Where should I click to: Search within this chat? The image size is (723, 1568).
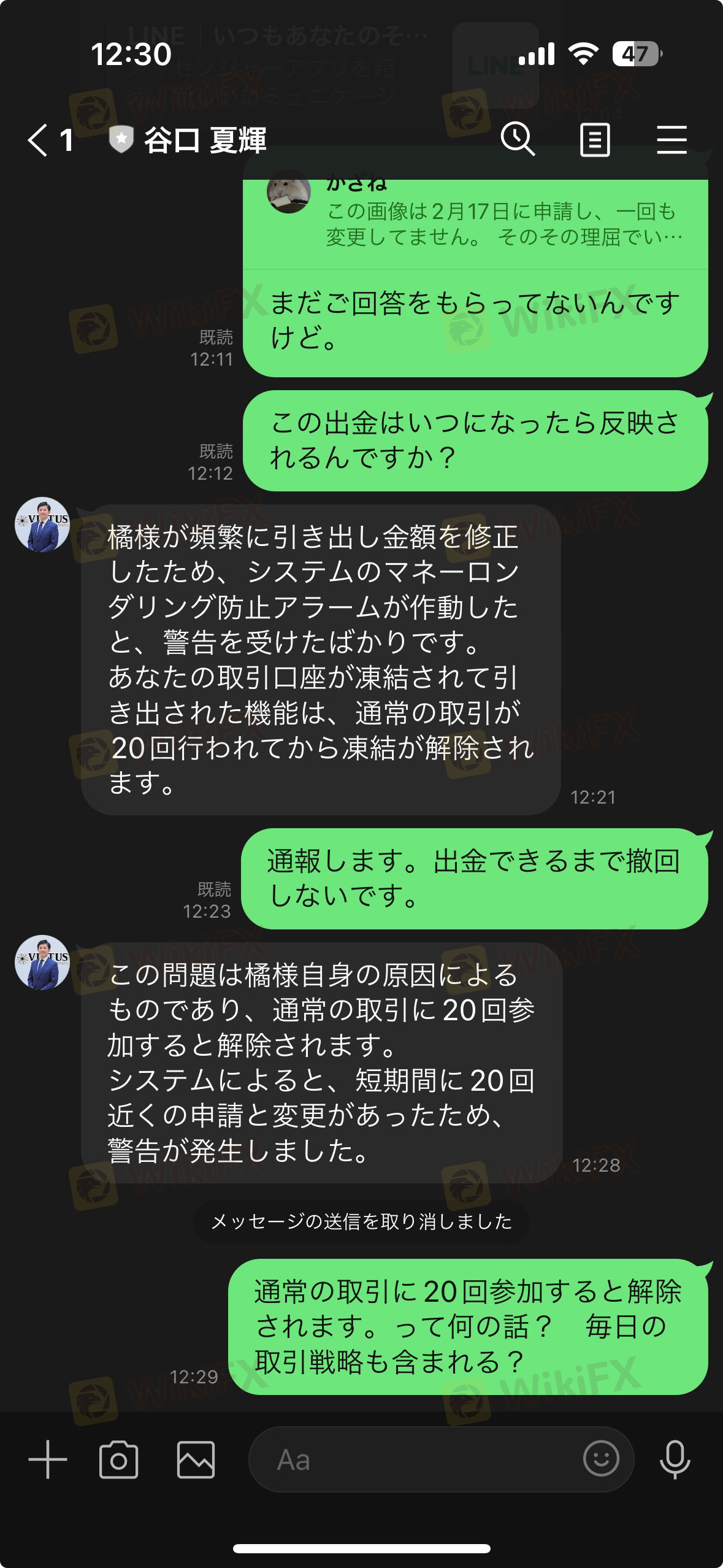(518, 140)
